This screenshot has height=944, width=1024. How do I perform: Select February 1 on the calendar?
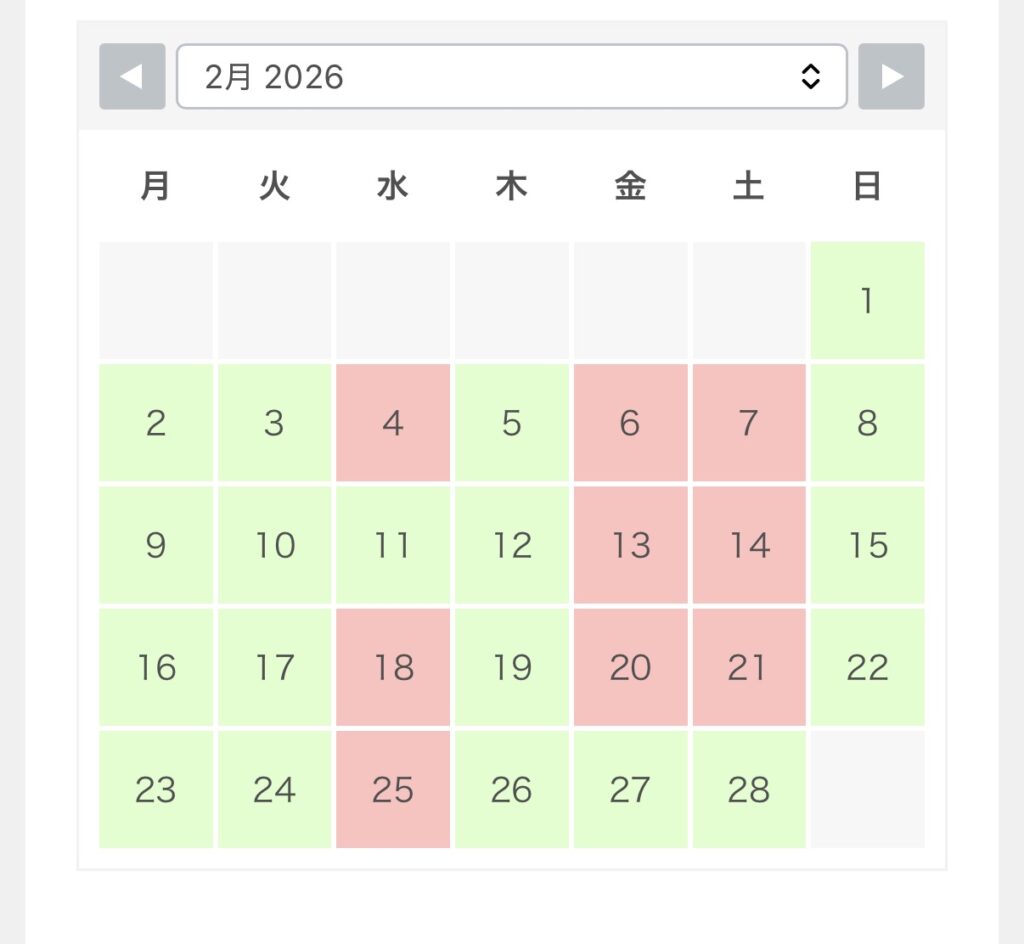click(867, 300)
